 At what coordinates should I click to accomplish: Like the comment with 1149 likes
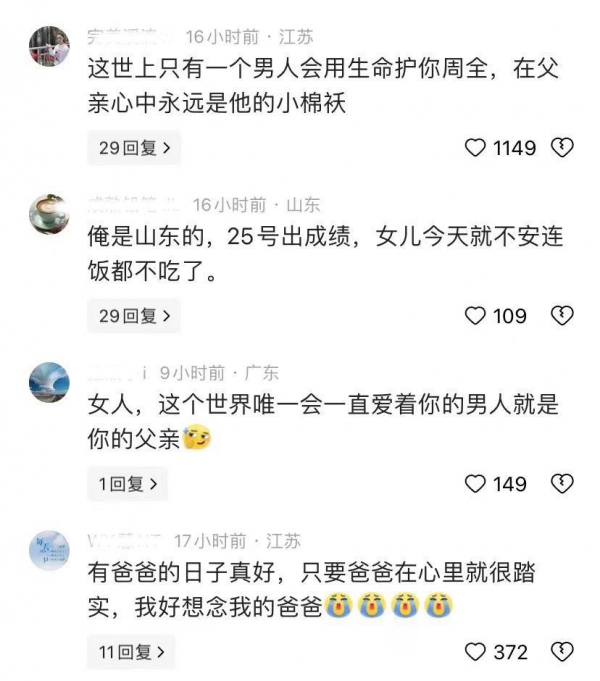[477, 149]
